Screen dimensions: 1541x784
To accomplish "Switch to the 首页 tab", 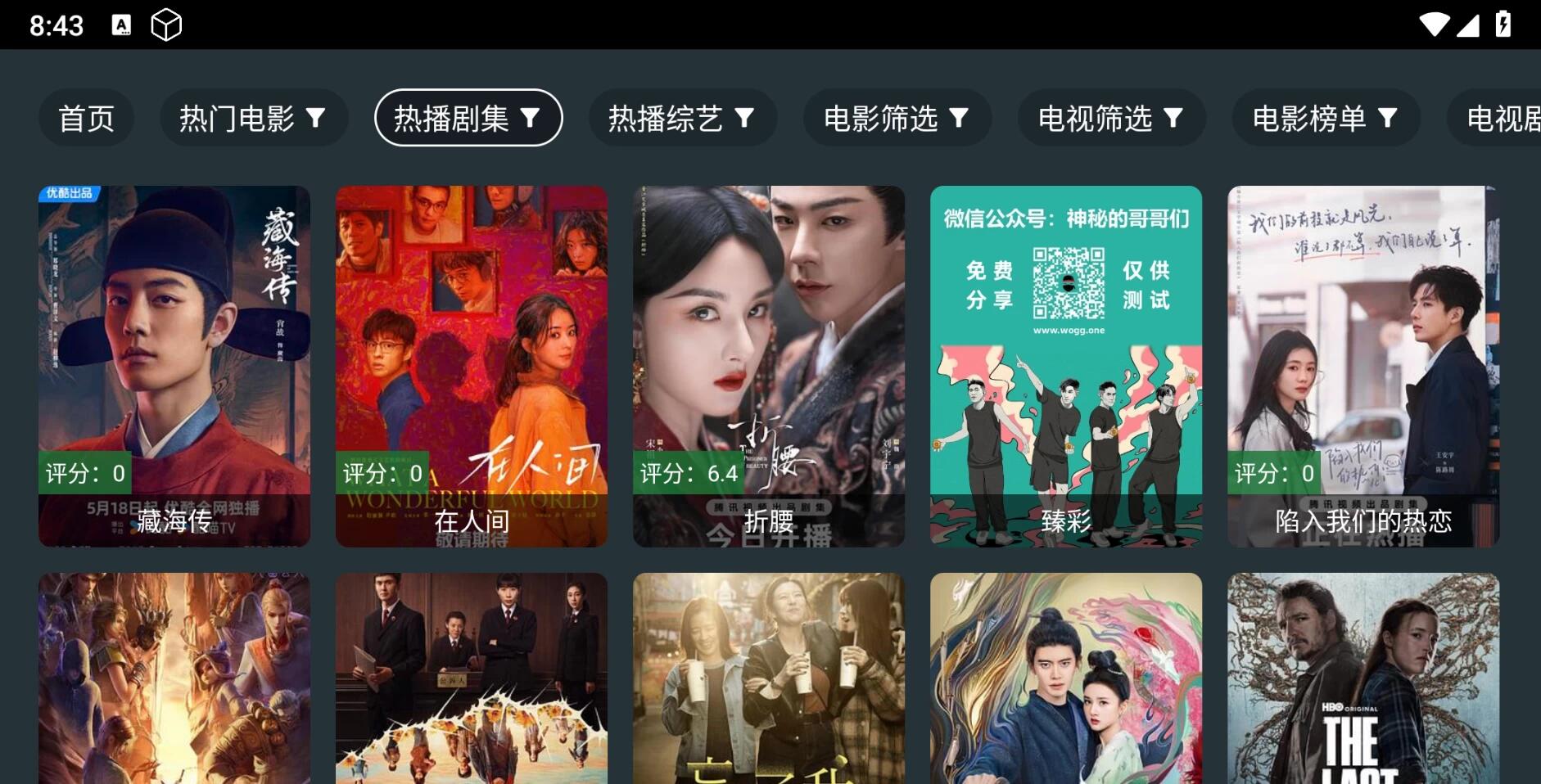I will (x=86, y=119).
